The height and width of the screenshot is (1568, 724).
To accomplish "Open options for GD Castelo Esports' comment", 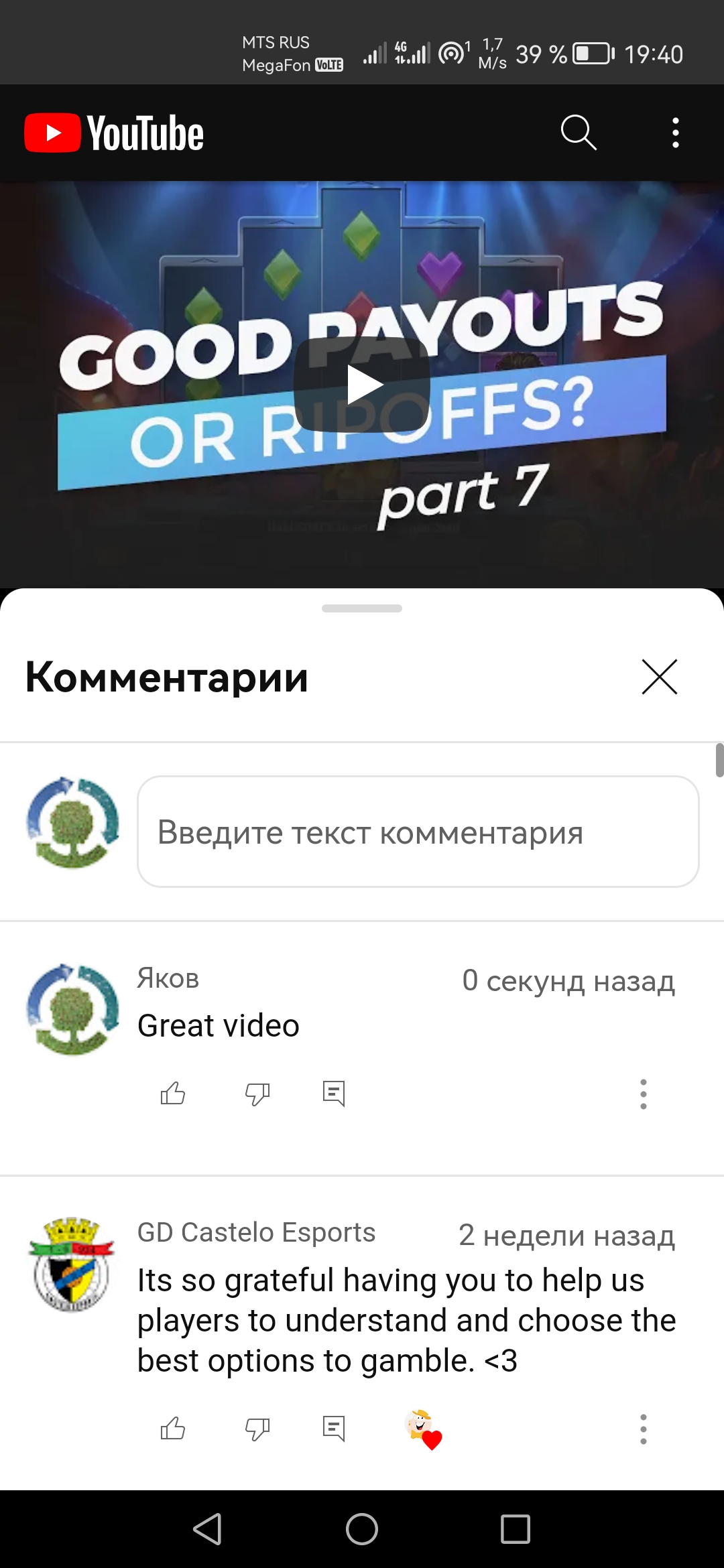I will [643, 1429].
